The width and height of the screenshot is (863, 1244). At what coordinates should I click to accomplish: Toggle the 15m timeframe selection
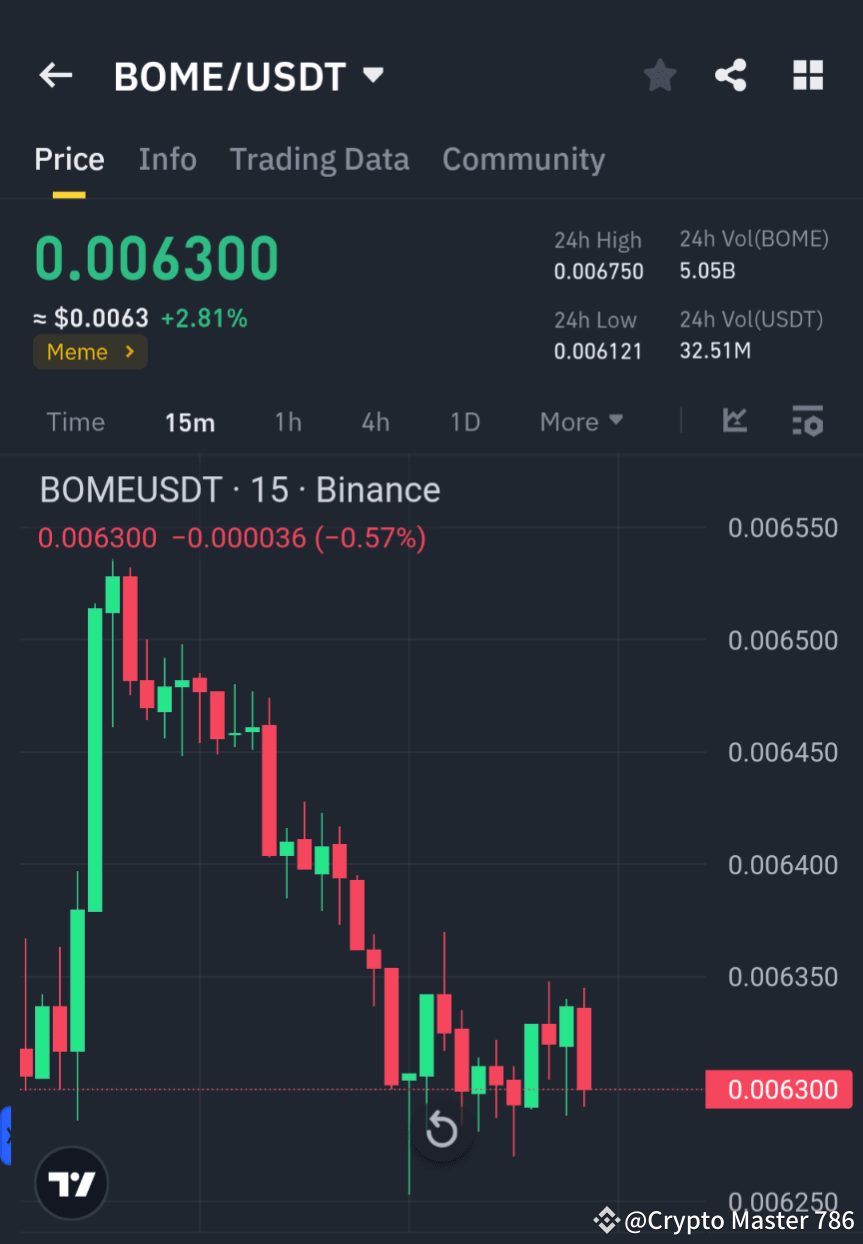pos(190,421)
